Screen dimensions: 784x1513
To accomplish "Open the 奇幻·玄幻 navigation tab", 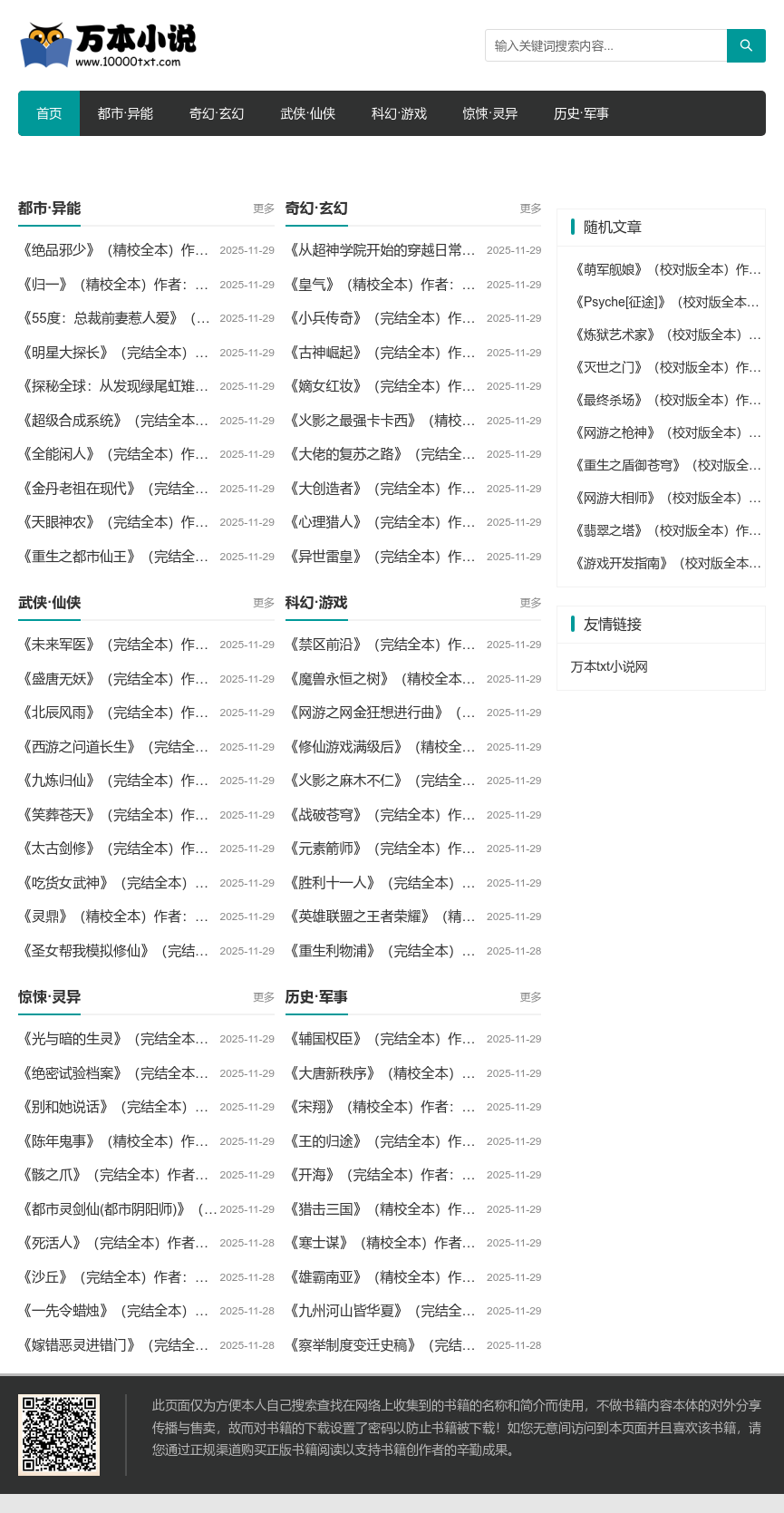I will click(217, 113).
